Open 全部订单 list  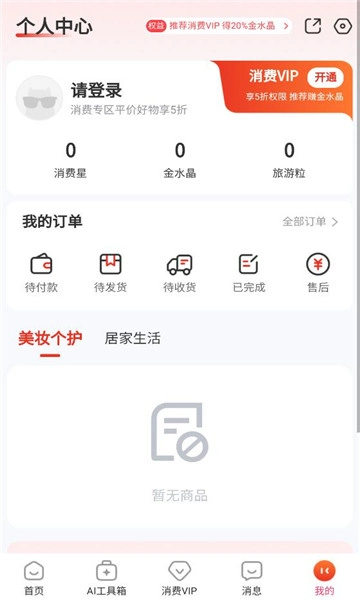point(310,222)
